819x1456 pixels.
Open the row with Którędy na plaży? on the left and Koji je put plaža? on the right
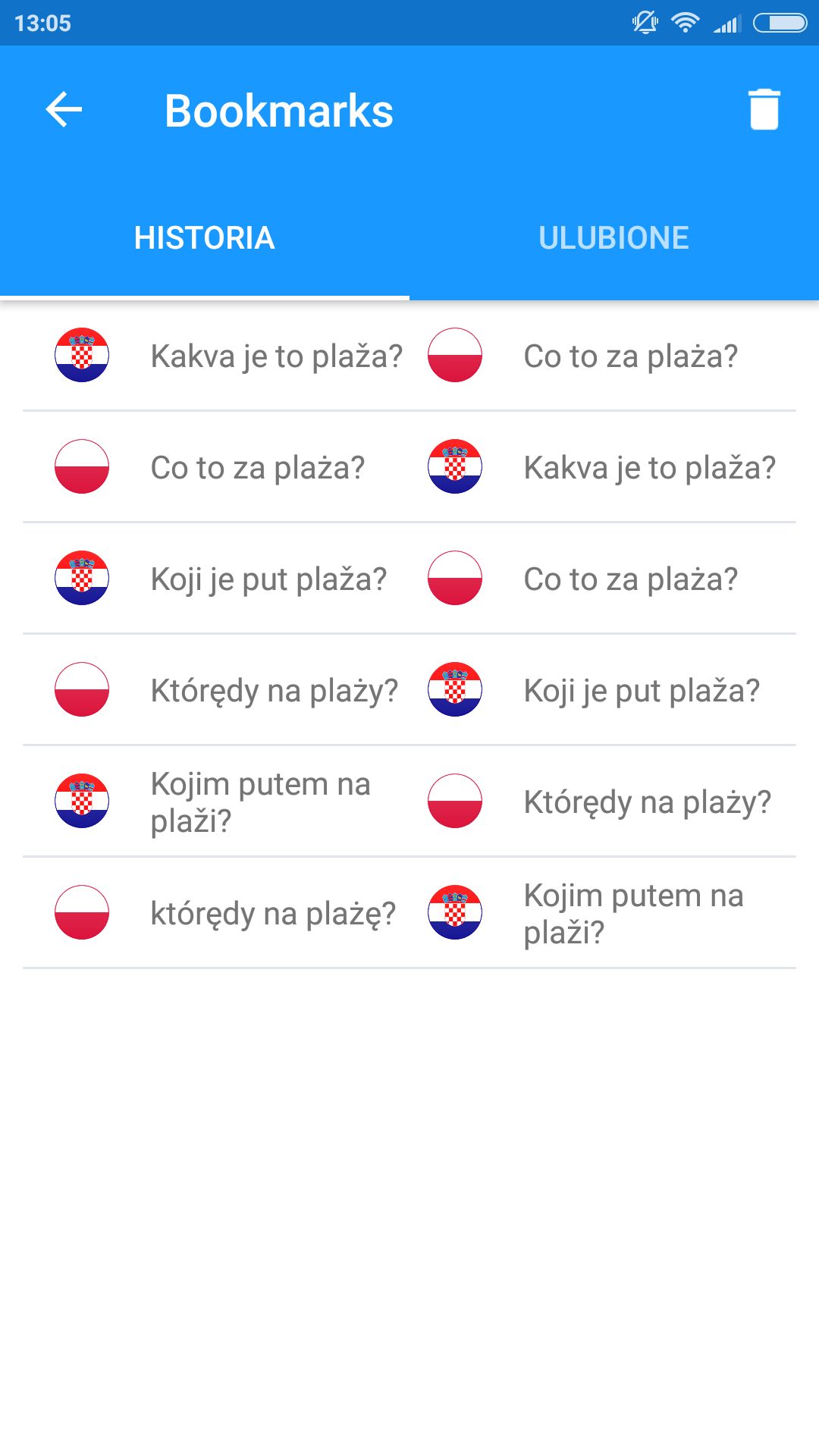pos(409,690)
